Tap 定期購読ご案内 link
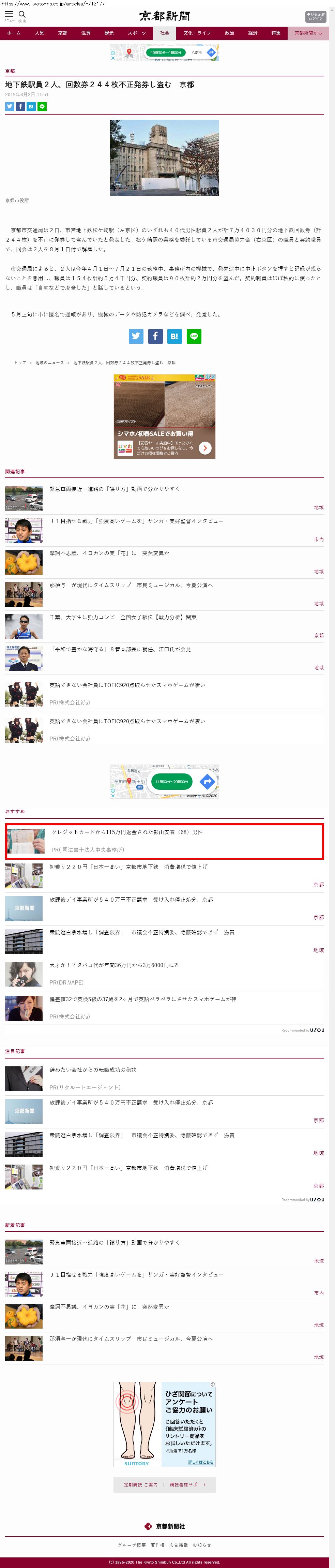The image size is (335, 1568). coord(140,1484)
